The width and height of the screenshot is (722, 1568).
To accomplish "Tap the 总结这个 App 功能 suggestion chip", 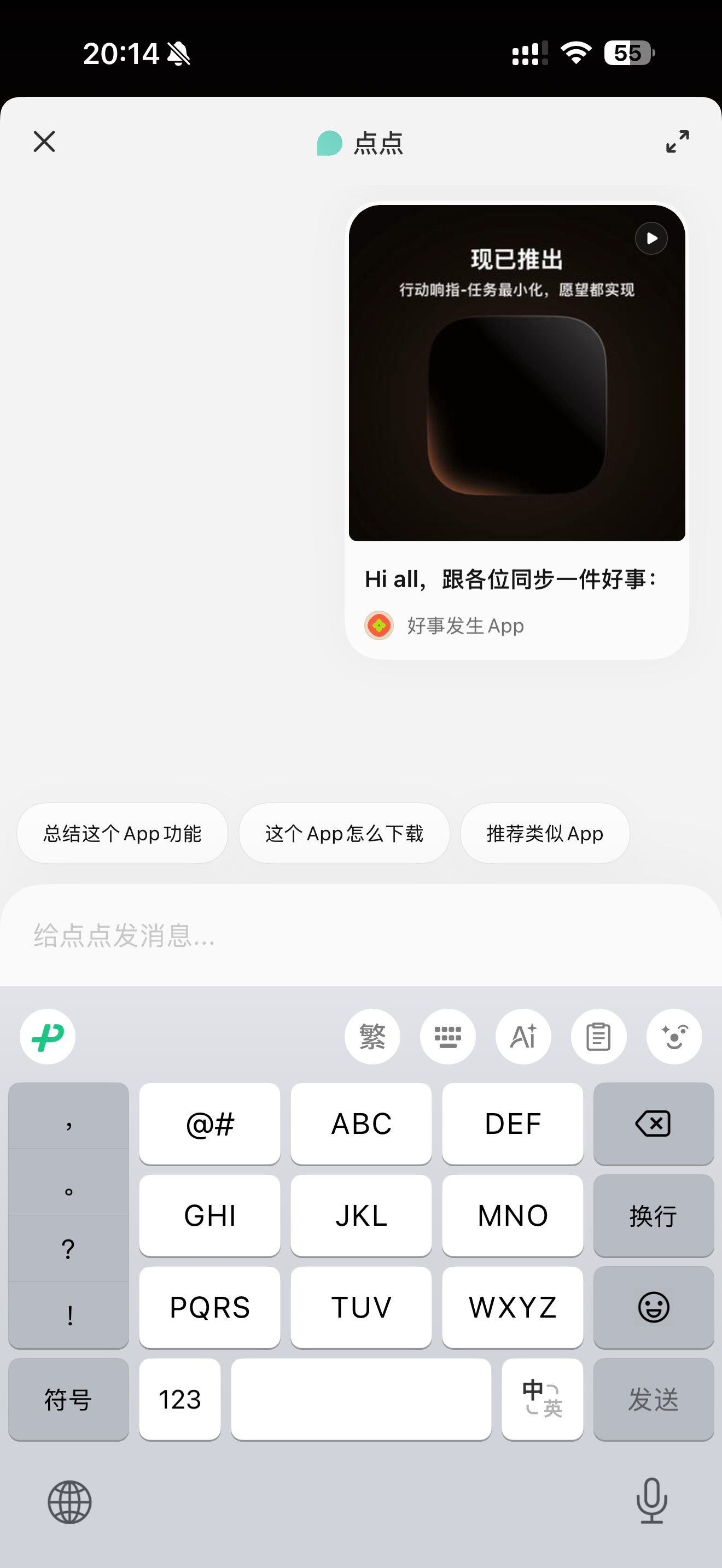I will tap(123, 833).
